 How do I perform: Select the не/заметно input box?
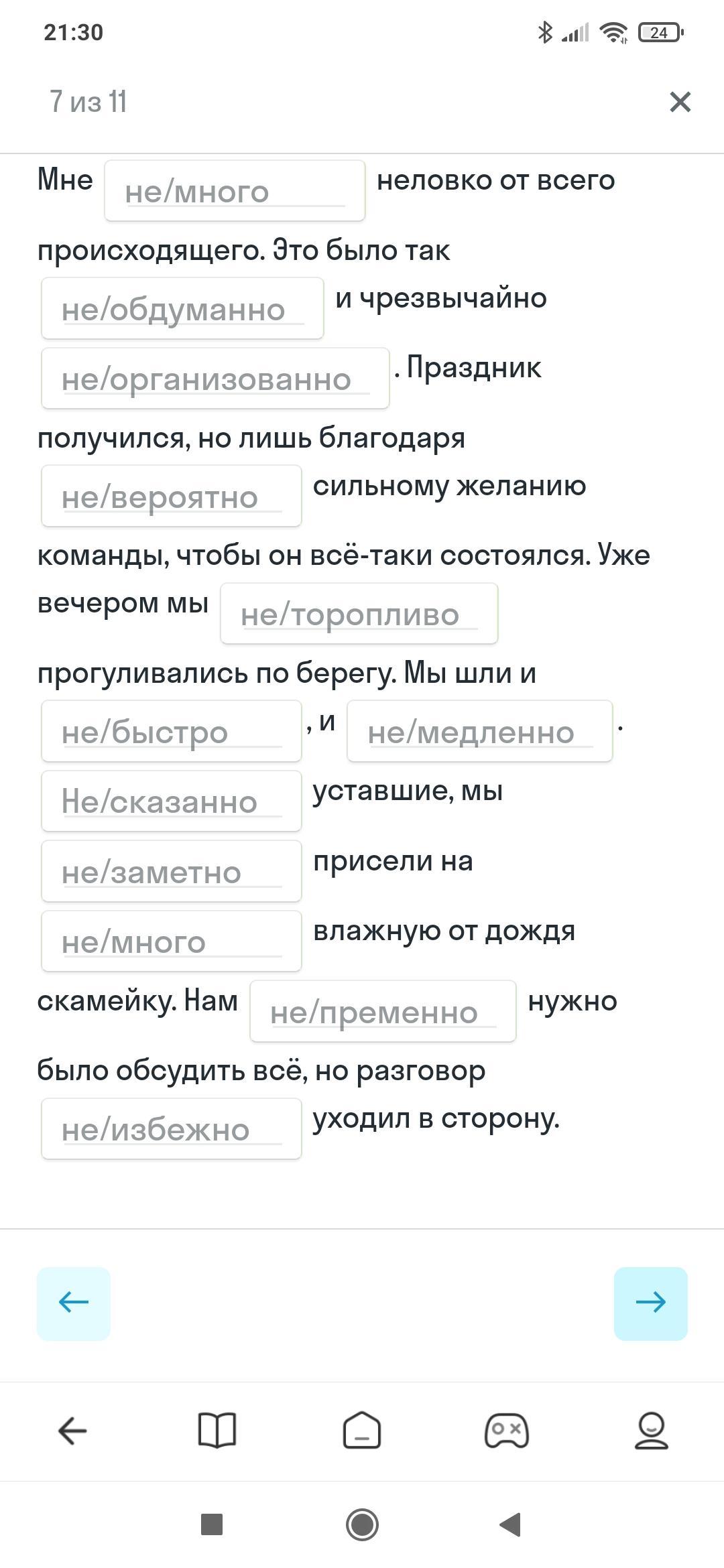(172, 872)
